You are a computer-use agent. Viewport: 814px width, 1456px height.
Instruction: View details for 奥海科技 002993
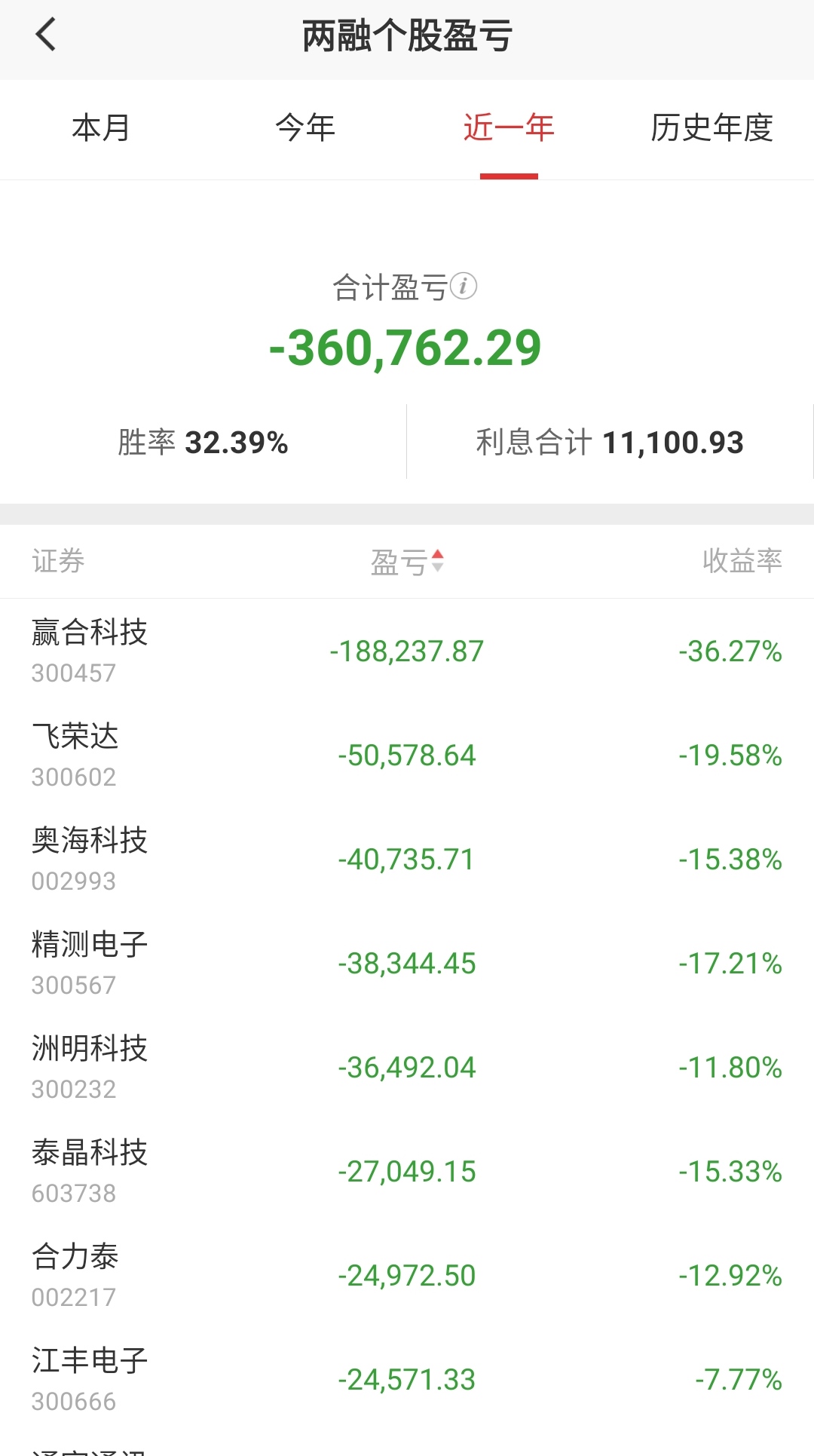pyautogui.click(x=407, y=859)
